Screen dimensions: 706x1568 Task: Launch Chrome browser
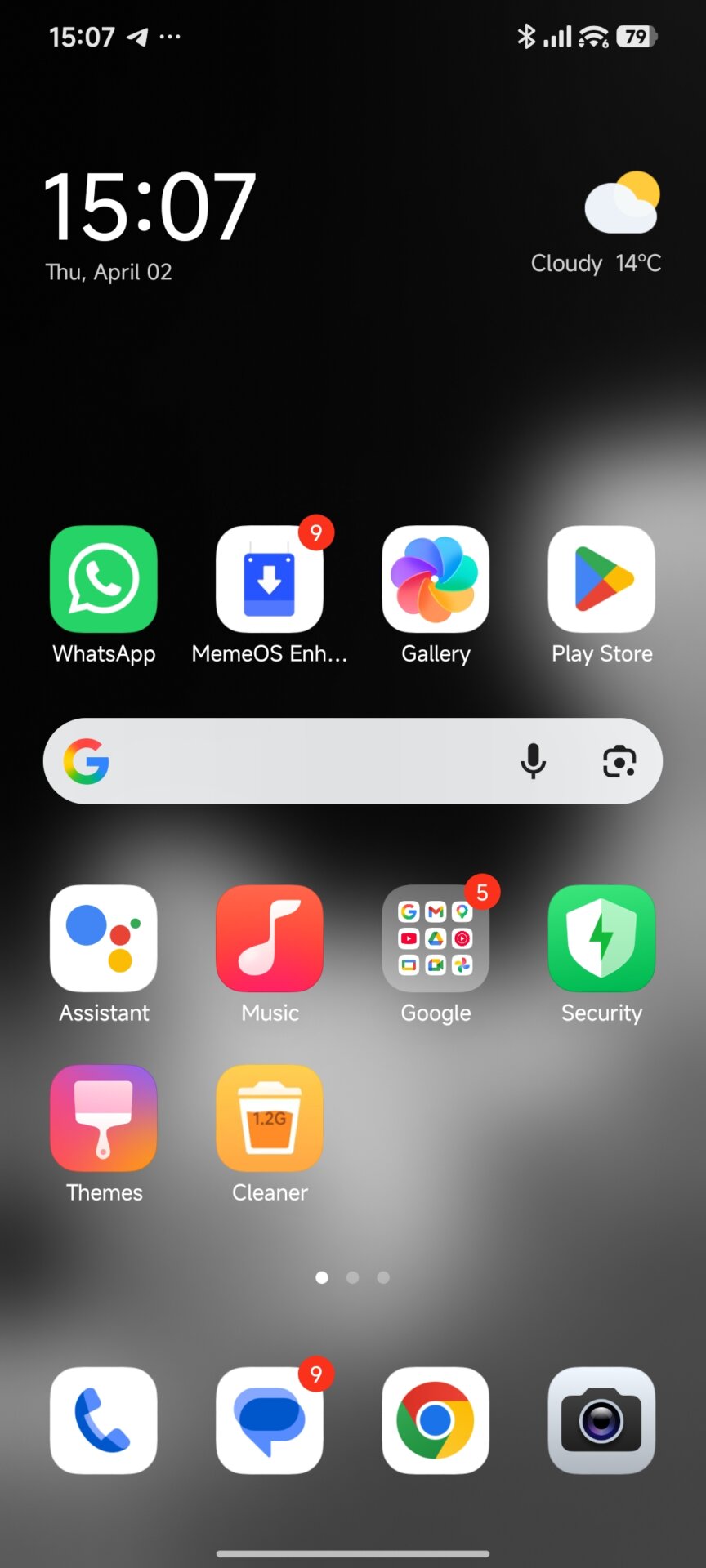[436, 1420]
